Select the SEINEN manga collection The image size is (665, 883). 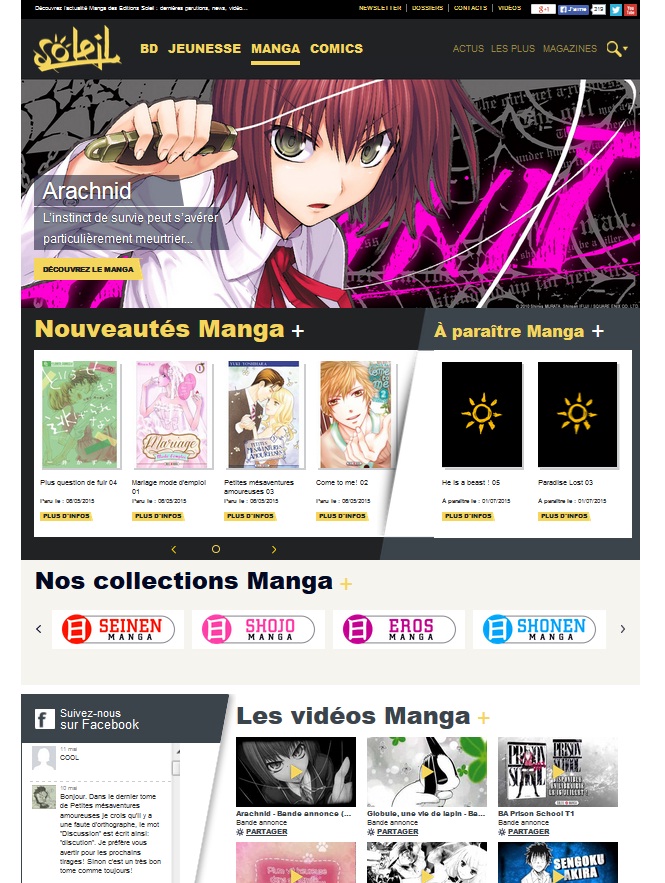118,630
